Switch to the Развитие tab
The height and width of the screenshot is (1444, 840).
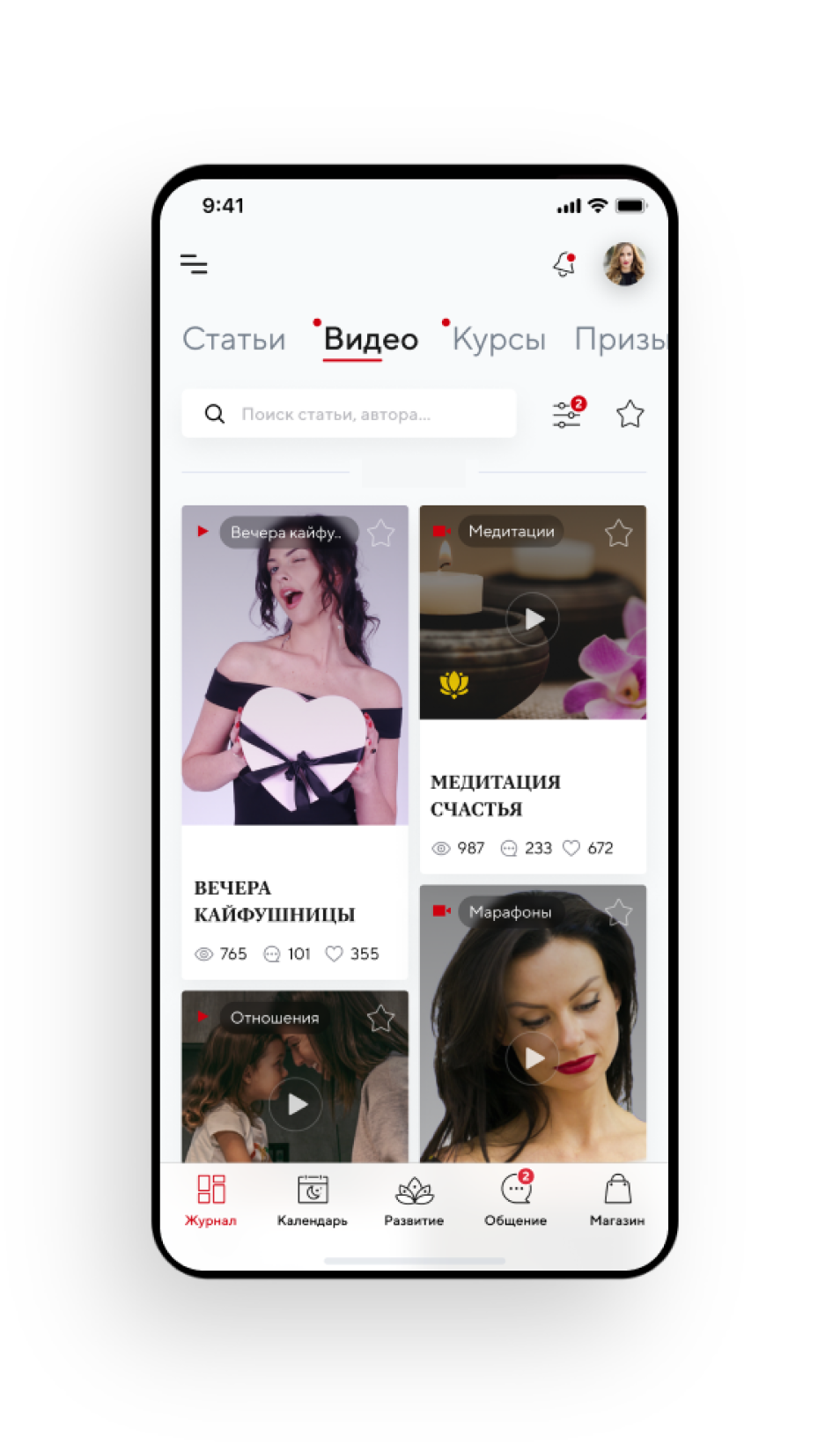(x=414, y=1199)
